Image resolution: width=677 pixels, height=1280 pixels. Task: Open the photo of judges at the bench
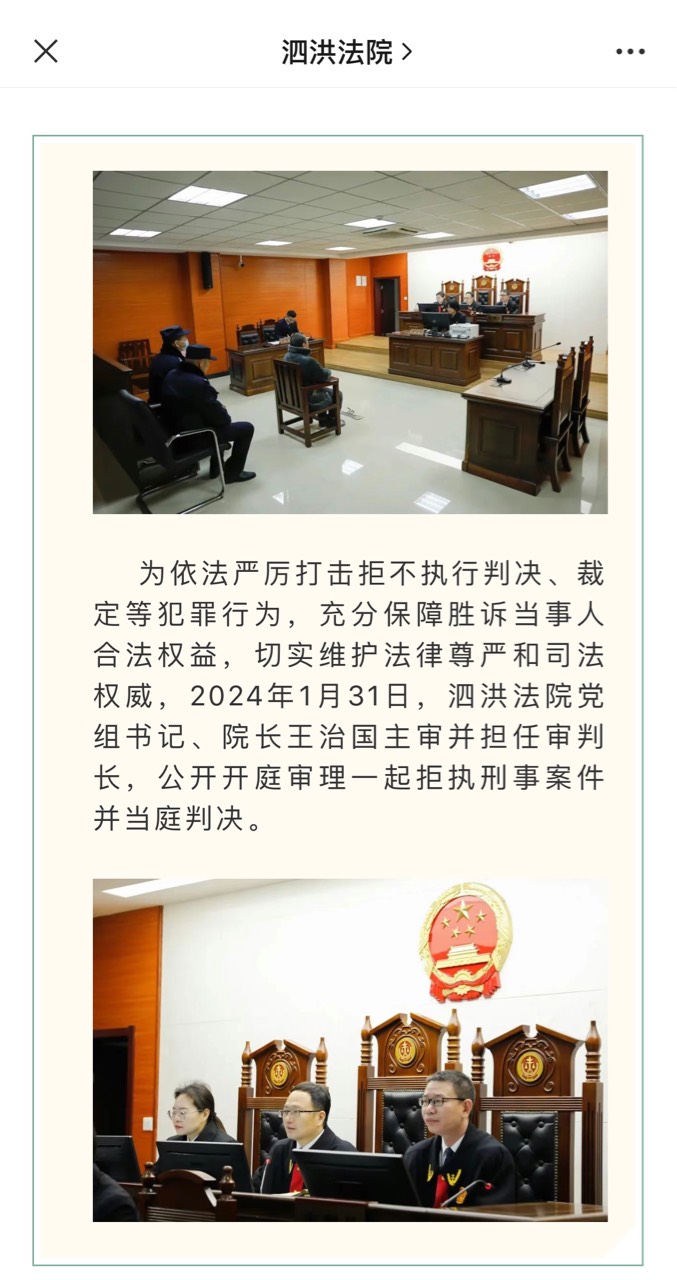350,1050
